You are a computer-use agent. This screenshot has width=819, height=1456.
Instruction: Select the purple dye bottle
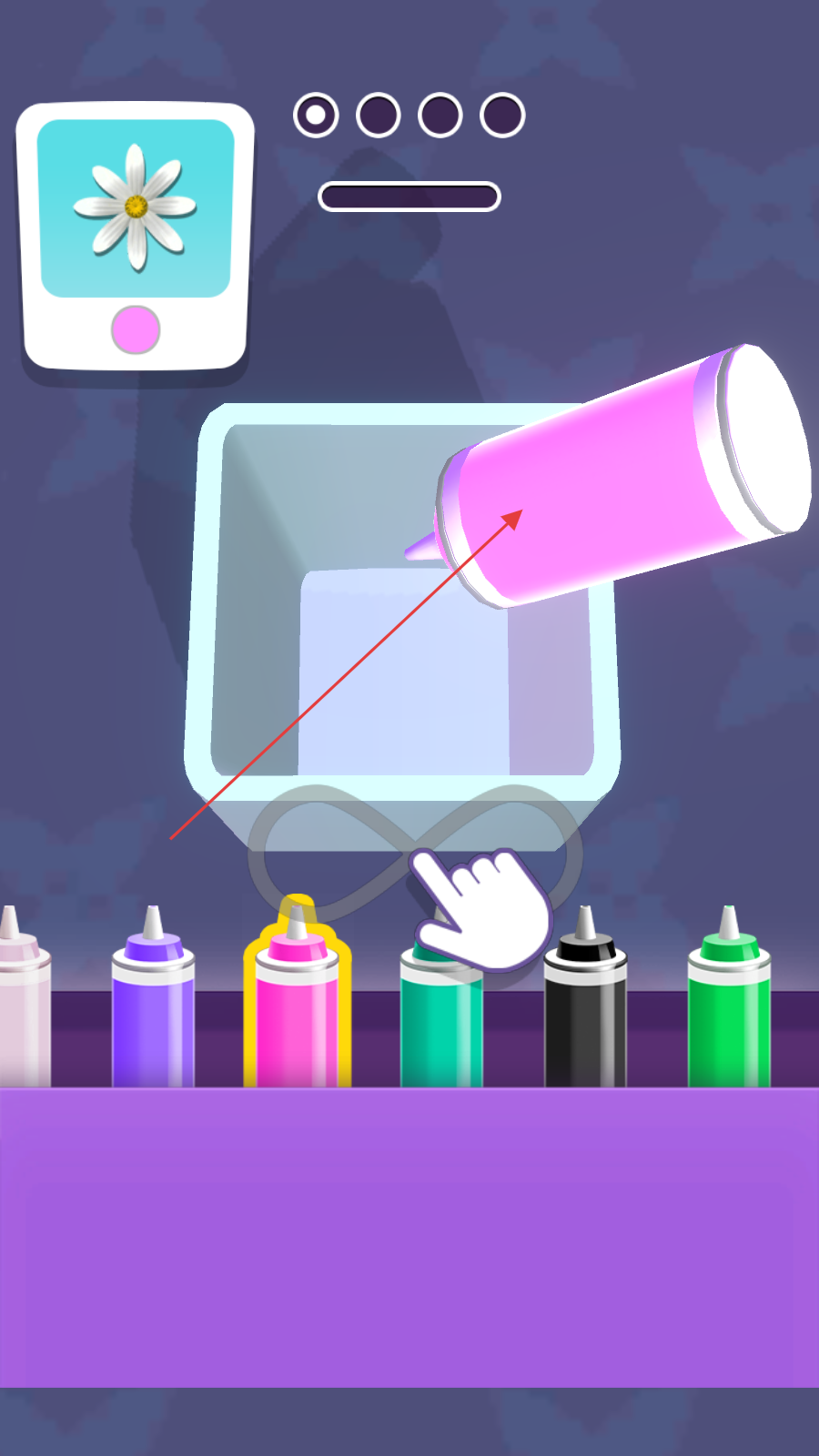tap(153, 1010)
